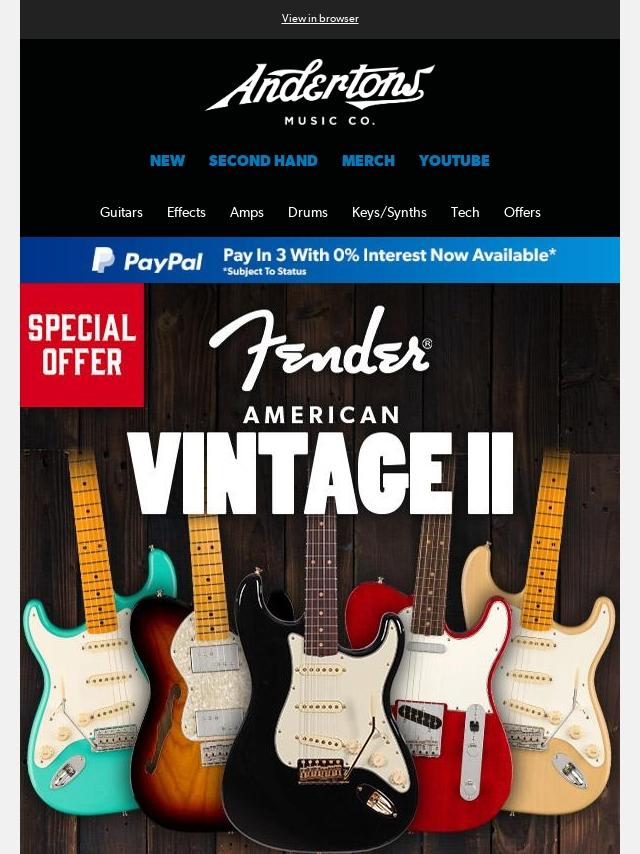Open the MERCH link
The height and width of the screenshot is (854, 640).
pos(368,161)
